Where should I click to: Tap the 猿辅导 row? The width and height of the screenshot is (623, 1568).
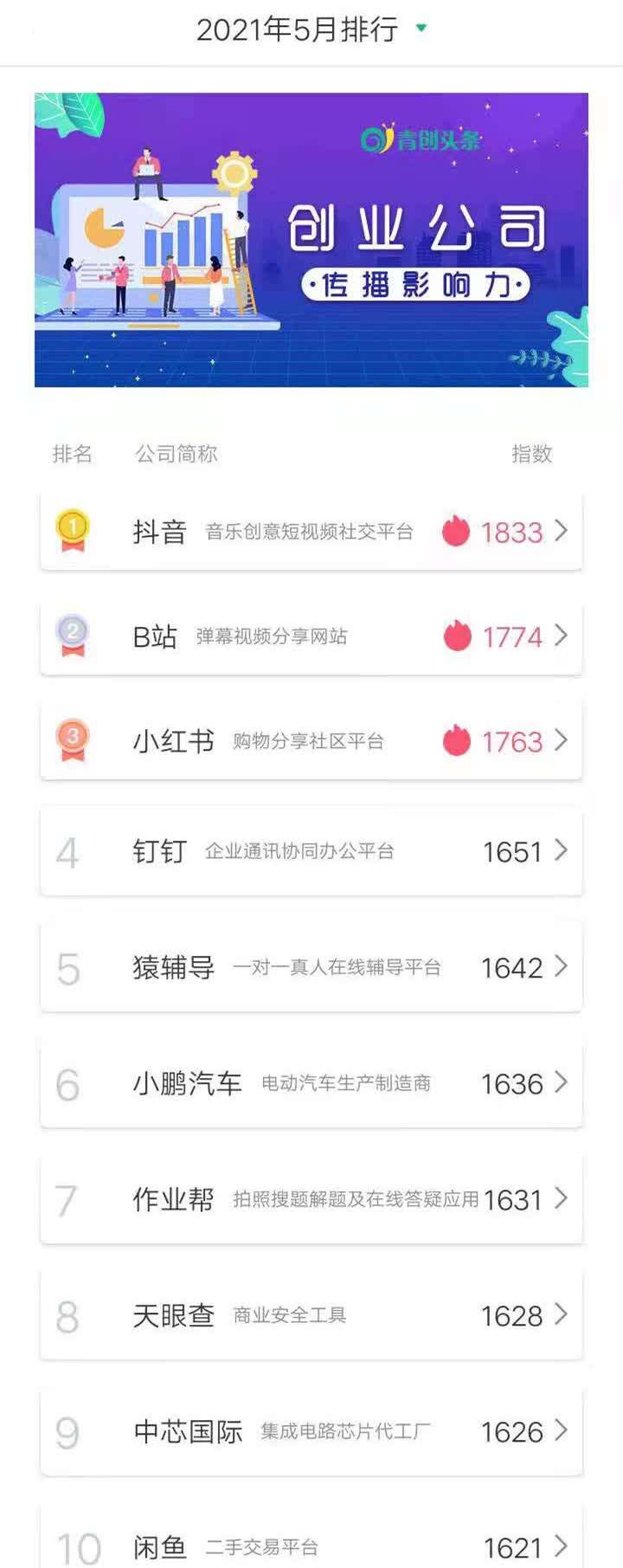click(x=311, y=967)
